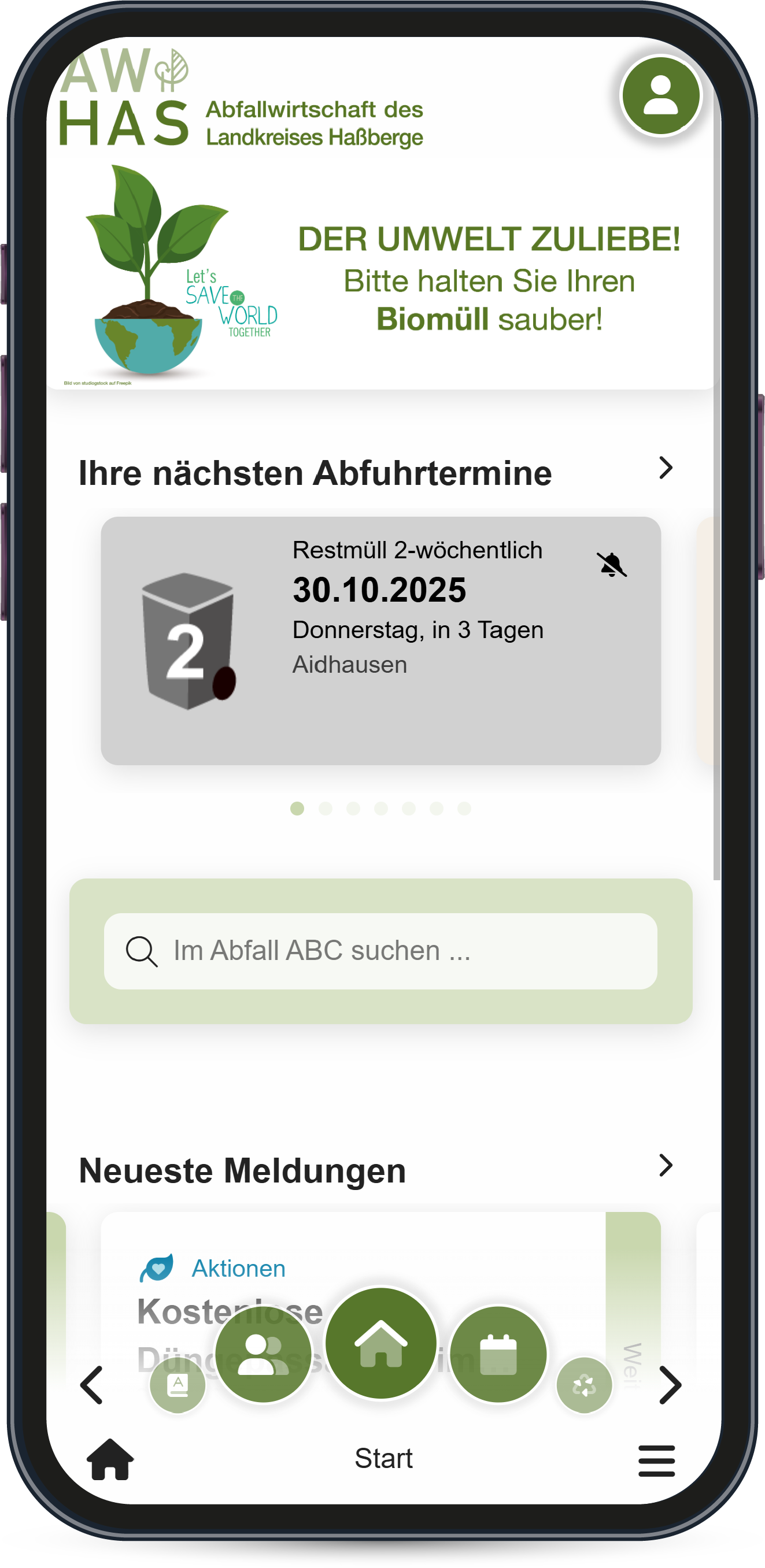Rotate wheel menu with the right arrow
The height and width of the screenshot is (1568, 765).
[x=670, y=1385]
